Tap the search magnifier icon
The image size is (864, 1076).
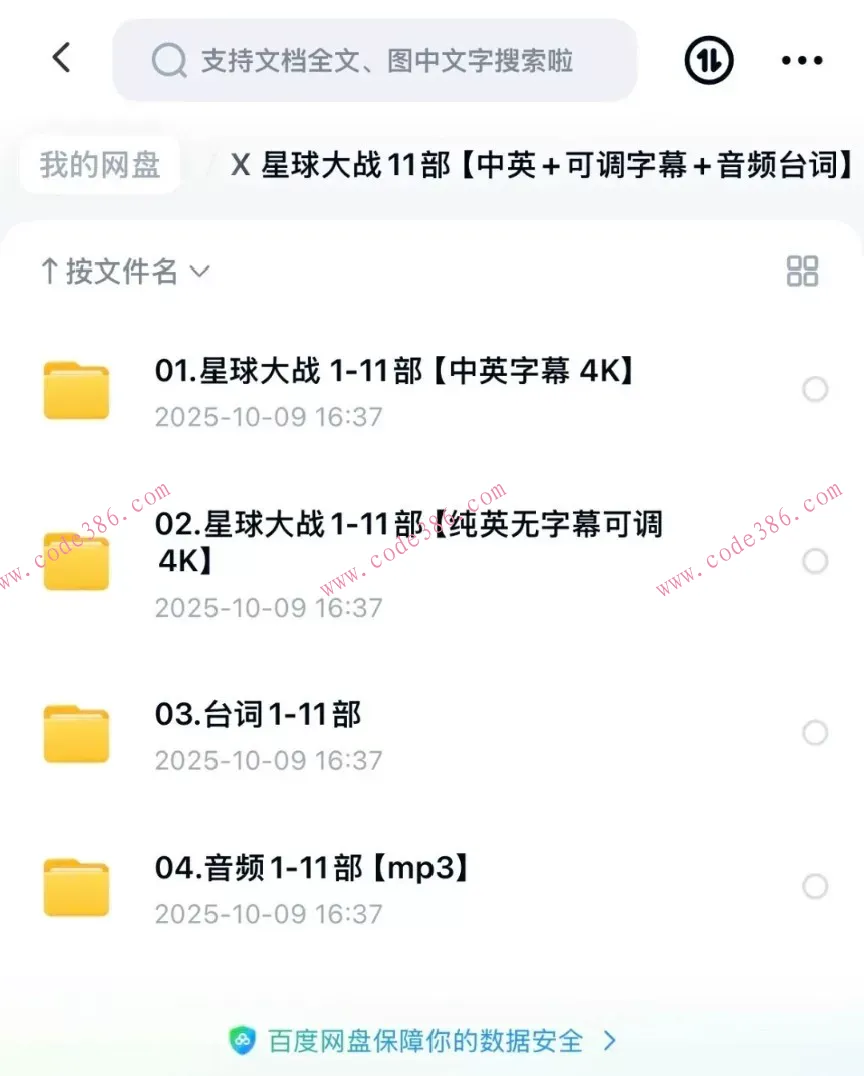point(169,61)
